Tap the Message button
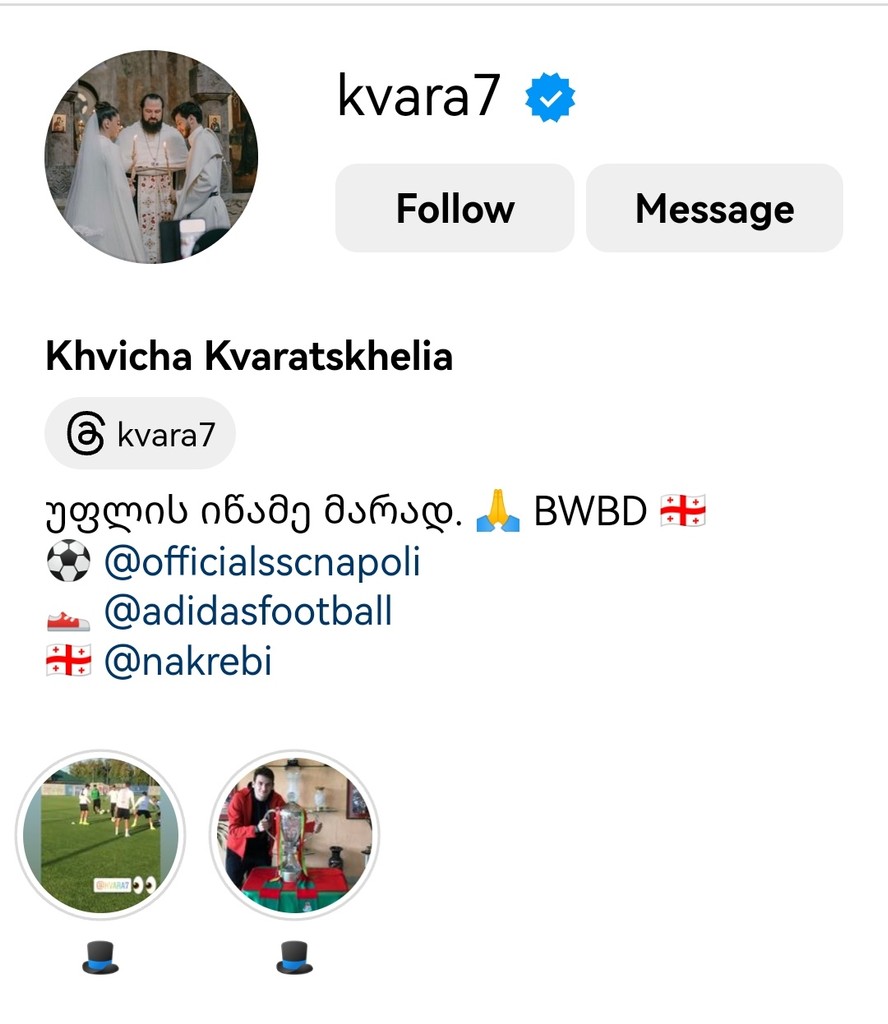888x1024 pixels. (714, 209)
